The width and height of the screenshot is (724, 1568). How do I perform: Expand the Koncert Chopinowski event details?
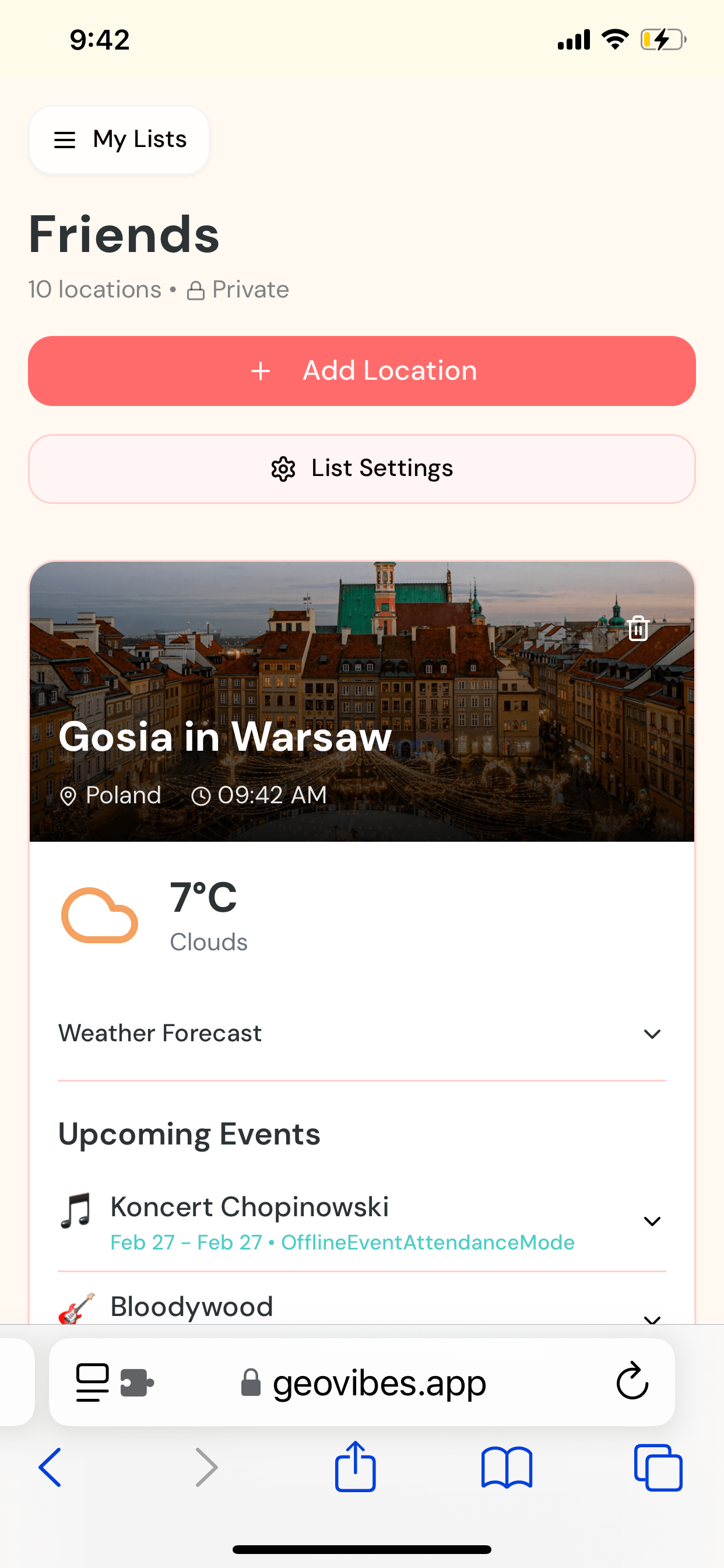(652, 1221)
